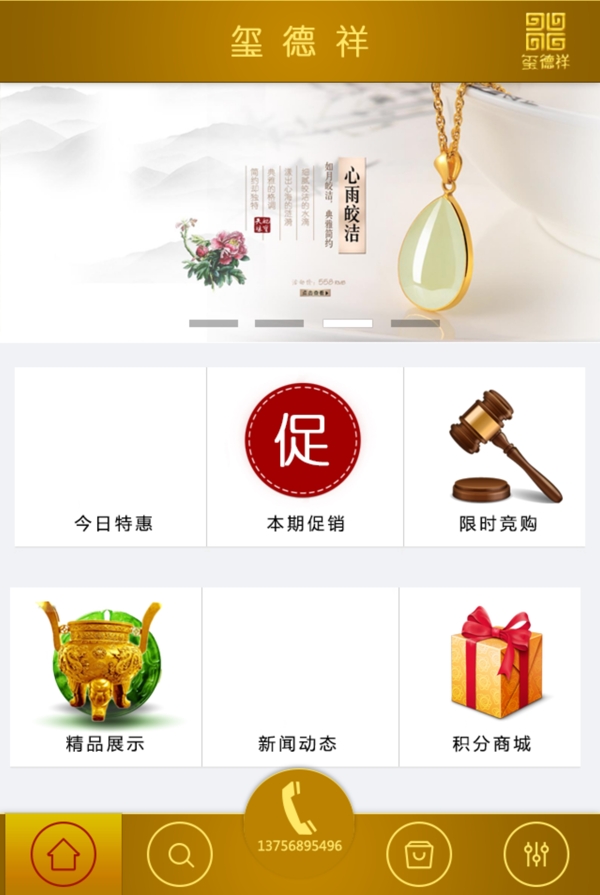Open search from the bottom bar
Viewport: 600px width, 895px height.
click(x=180, y=854)
